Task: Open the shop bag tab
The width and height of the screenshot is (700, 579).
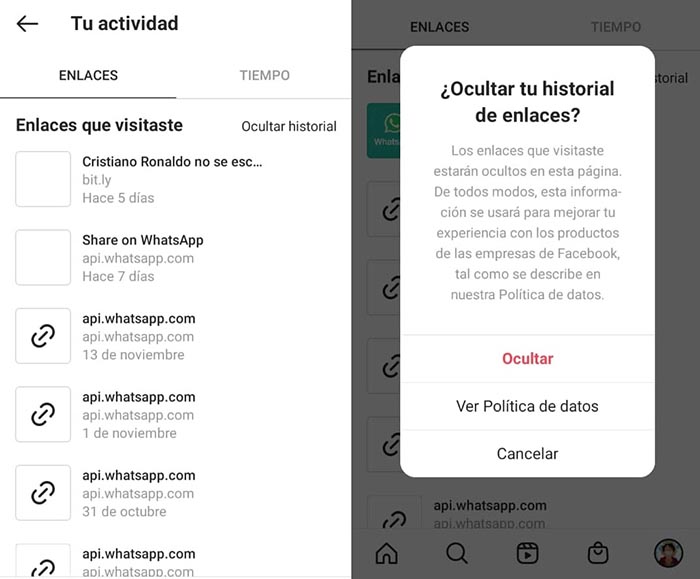Action: coord(598,553)
